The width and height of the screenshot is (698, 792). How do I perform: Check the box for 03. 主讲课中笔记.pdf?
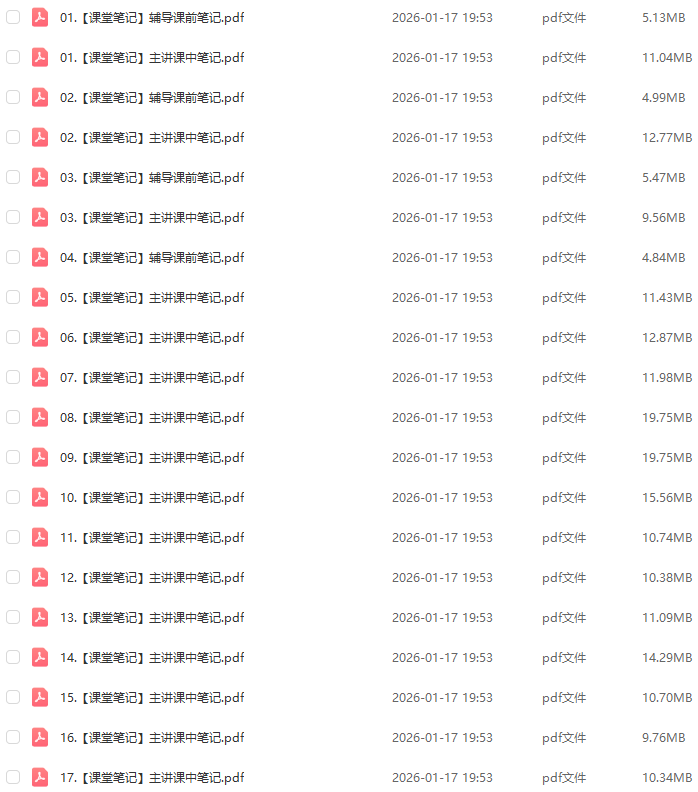[x=13, y=218]
